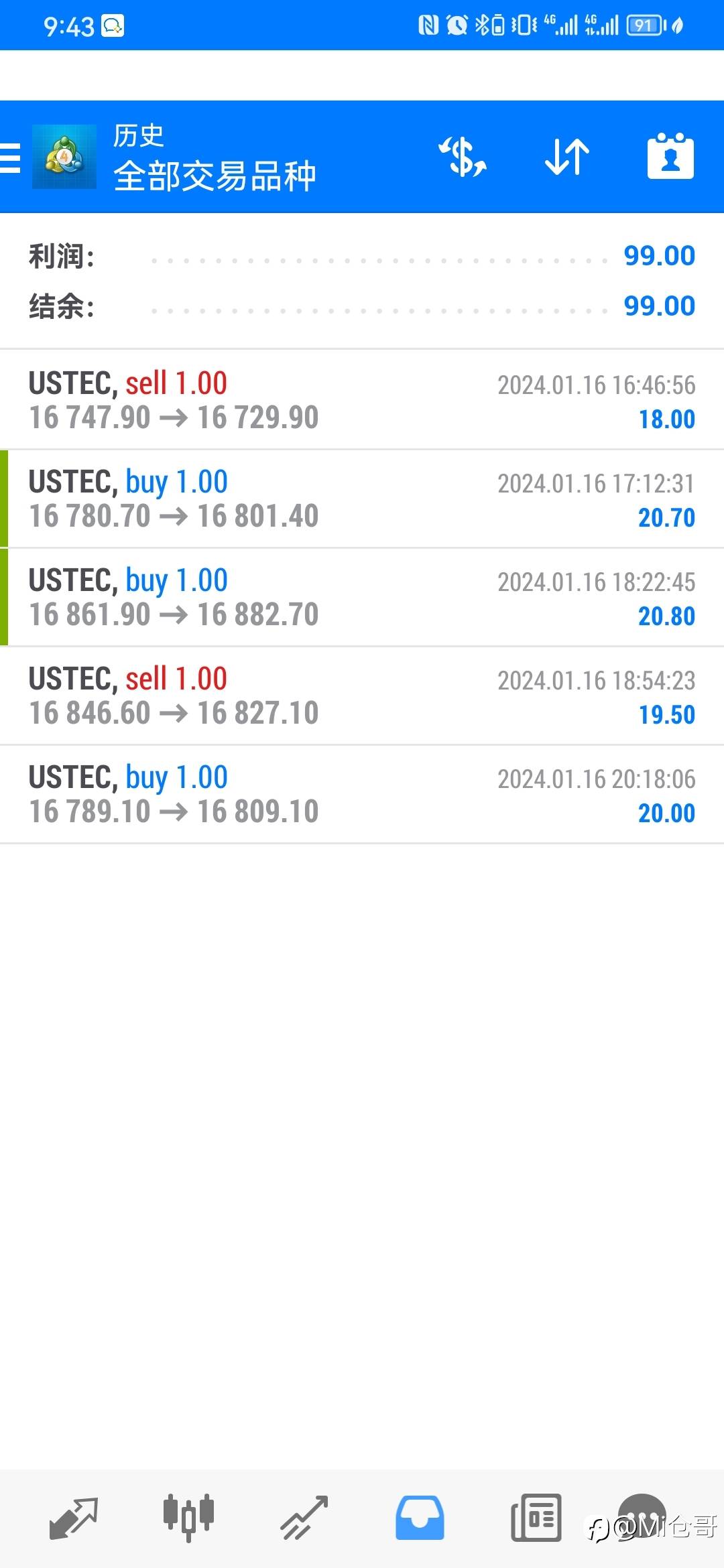Open the side drawer menu

point(11,158)
